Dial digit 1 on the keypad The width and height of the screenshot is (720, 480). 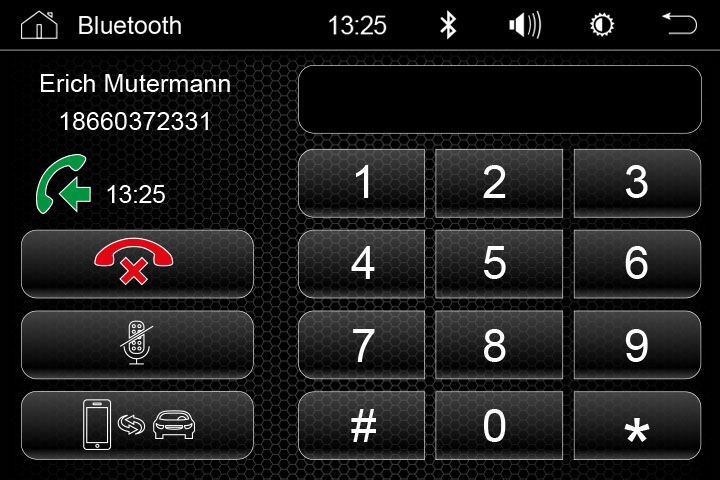point(363,183)
